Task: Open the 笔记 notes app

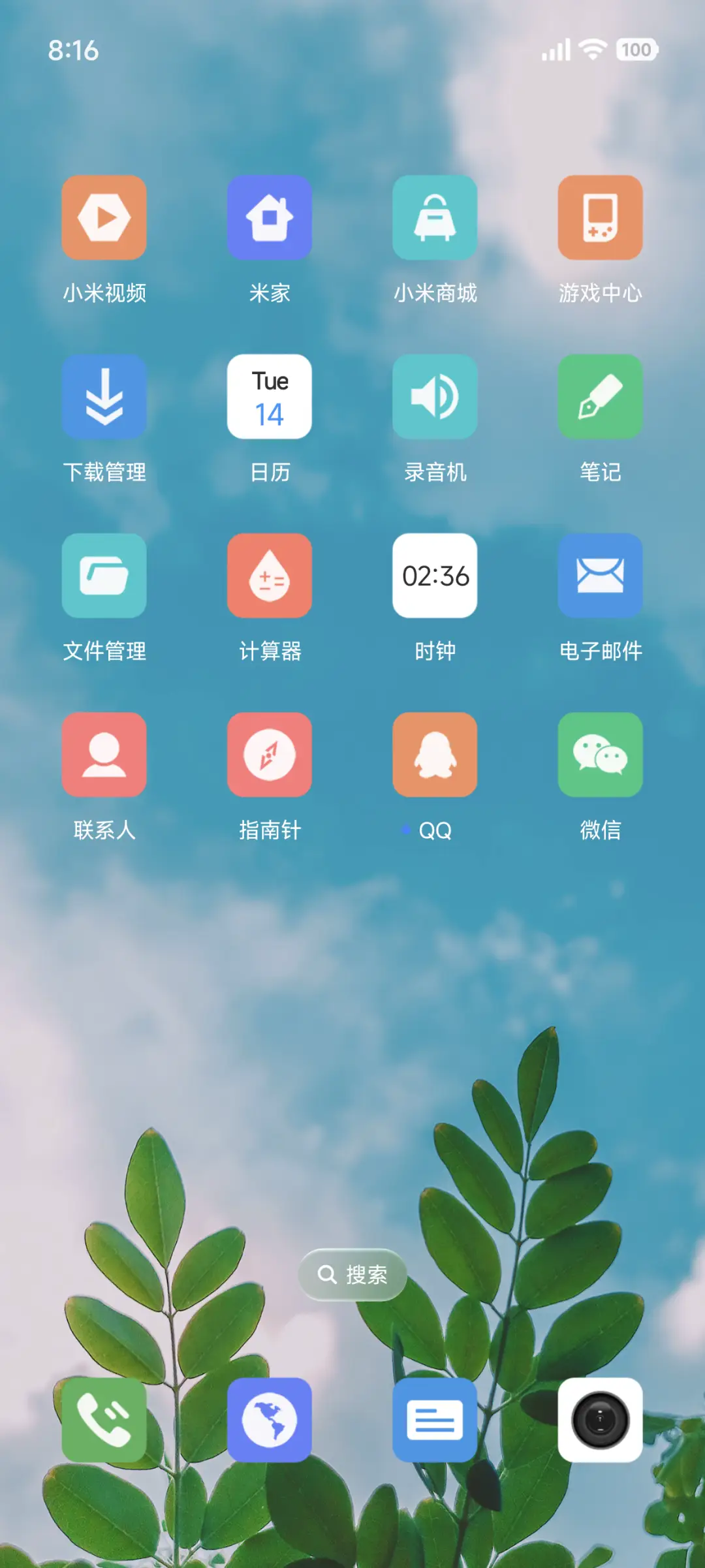Action: pos(600,397)
